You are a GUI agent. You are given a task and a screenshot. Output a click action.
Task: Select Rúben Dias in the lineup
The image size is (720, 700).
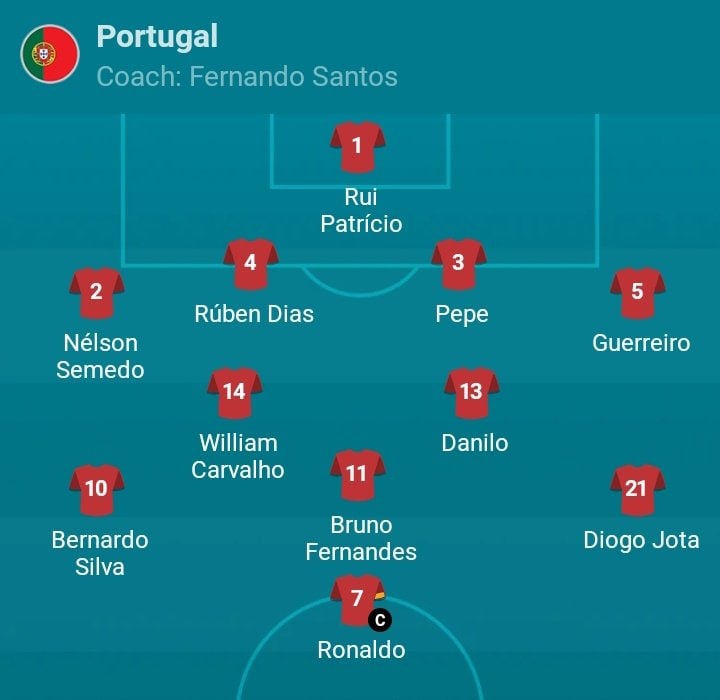coord(250,264)
